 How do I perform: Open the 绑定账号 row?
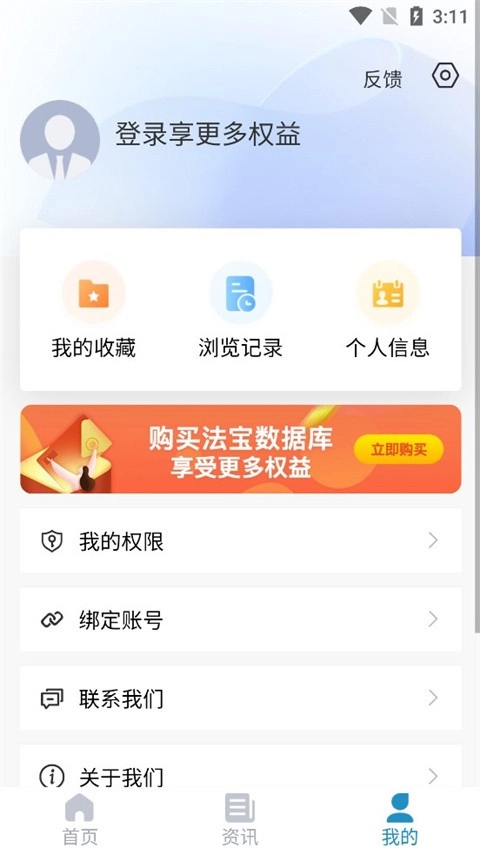[240, 619]
